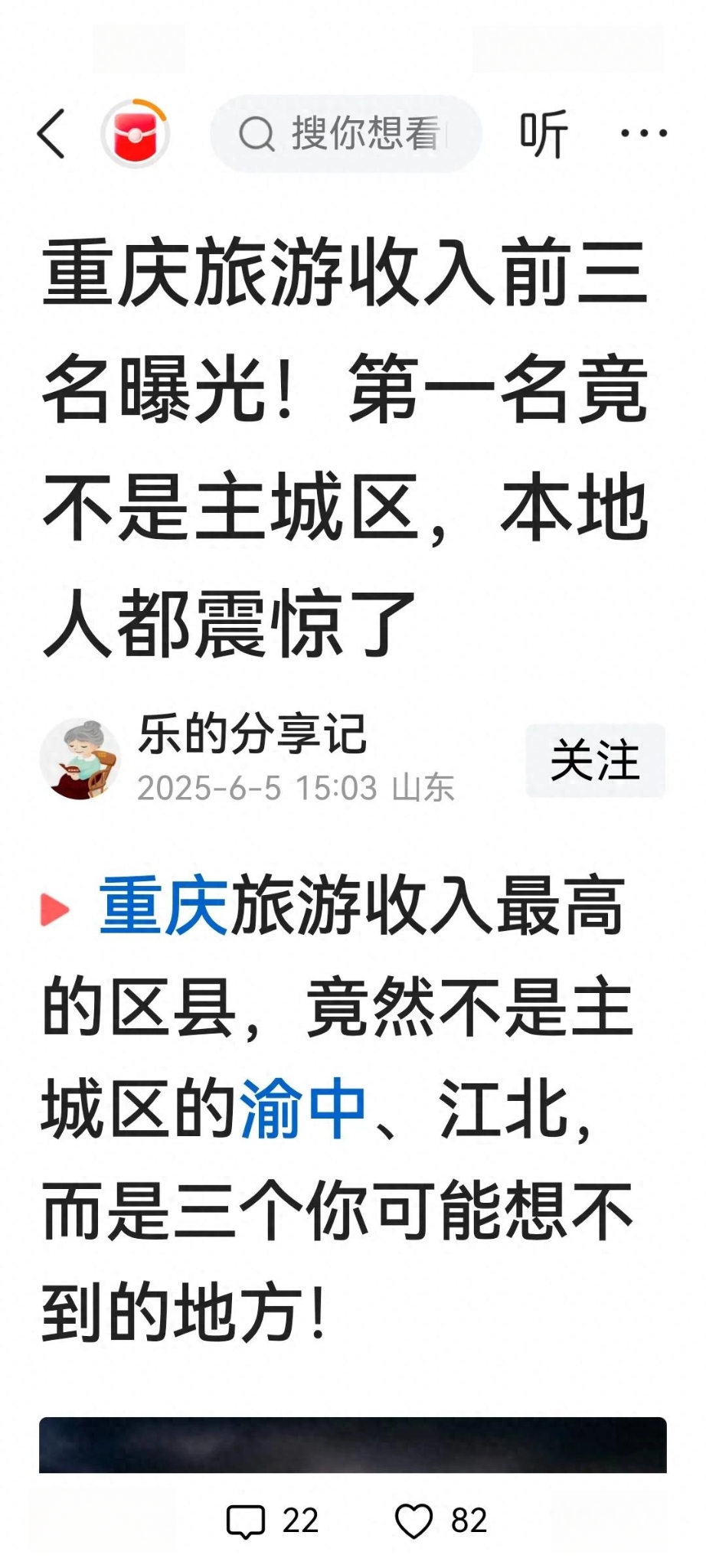Image resolution: width=706 pixels, height=1568 pixels.
Task: Open the 渝中 blue keyword link
Action: tap(303, 1109)
